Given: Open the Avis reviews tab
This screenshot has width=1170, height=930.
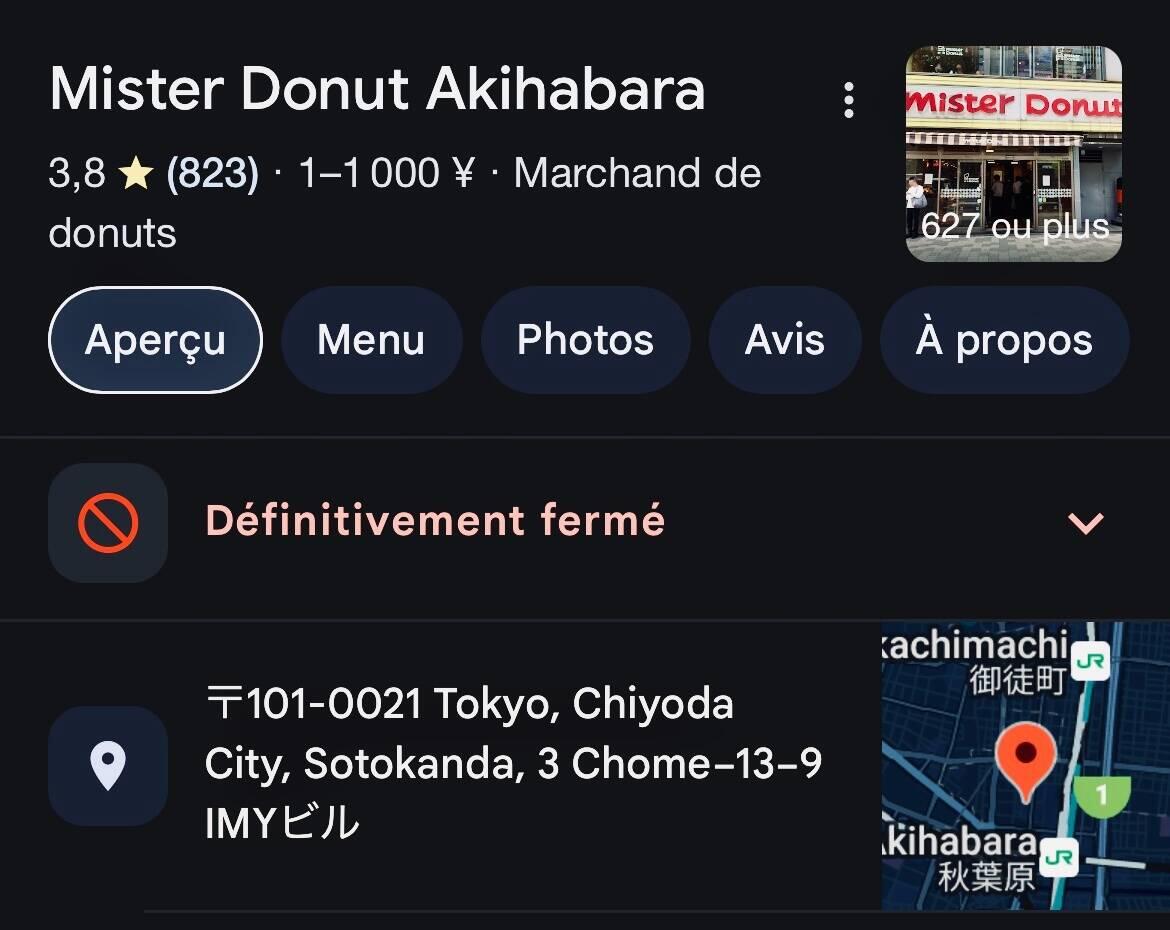Looking at the screenshot, I should pos(785,340).
